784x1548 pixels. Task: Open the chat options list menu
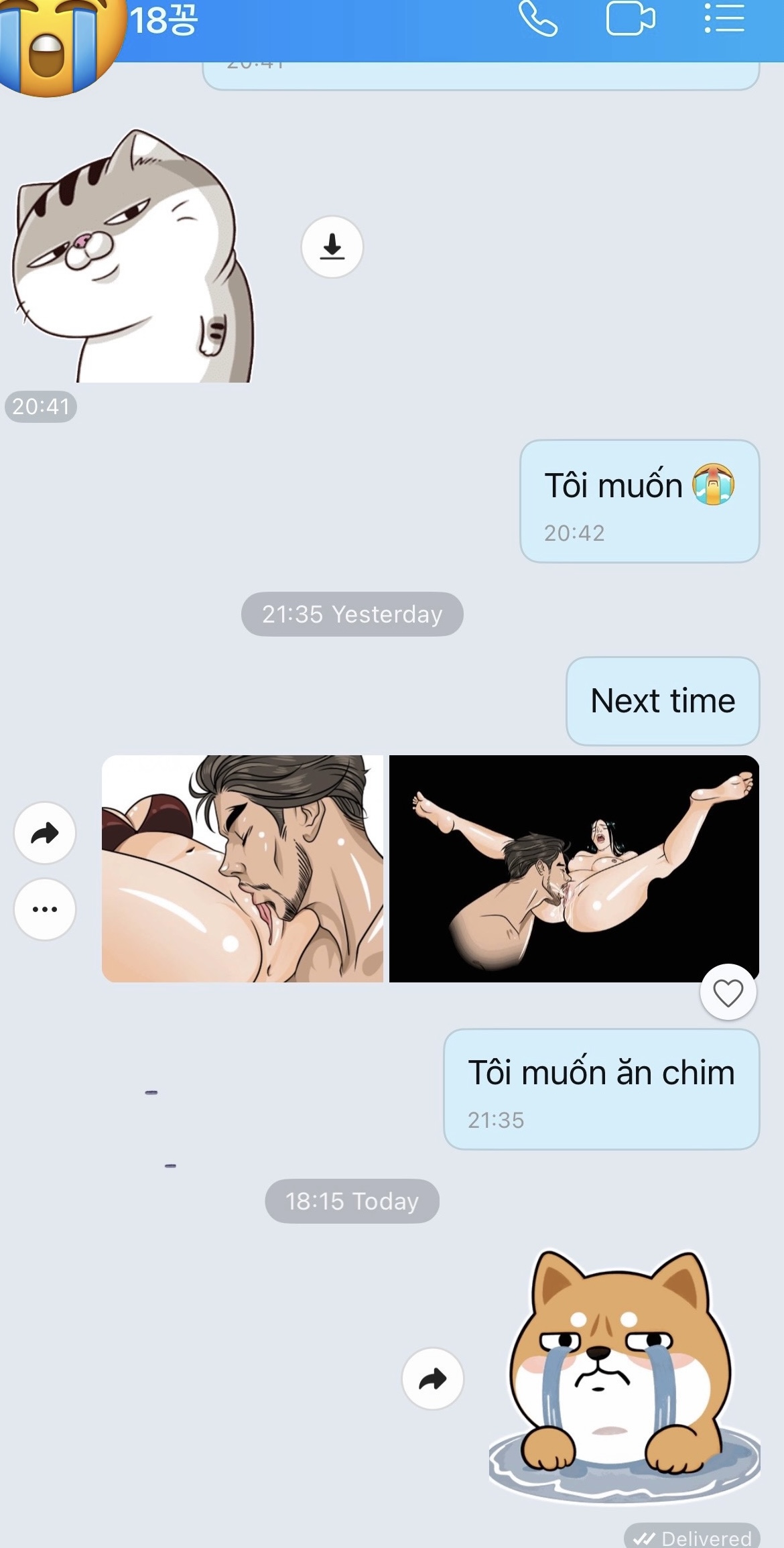pos(724,19)
